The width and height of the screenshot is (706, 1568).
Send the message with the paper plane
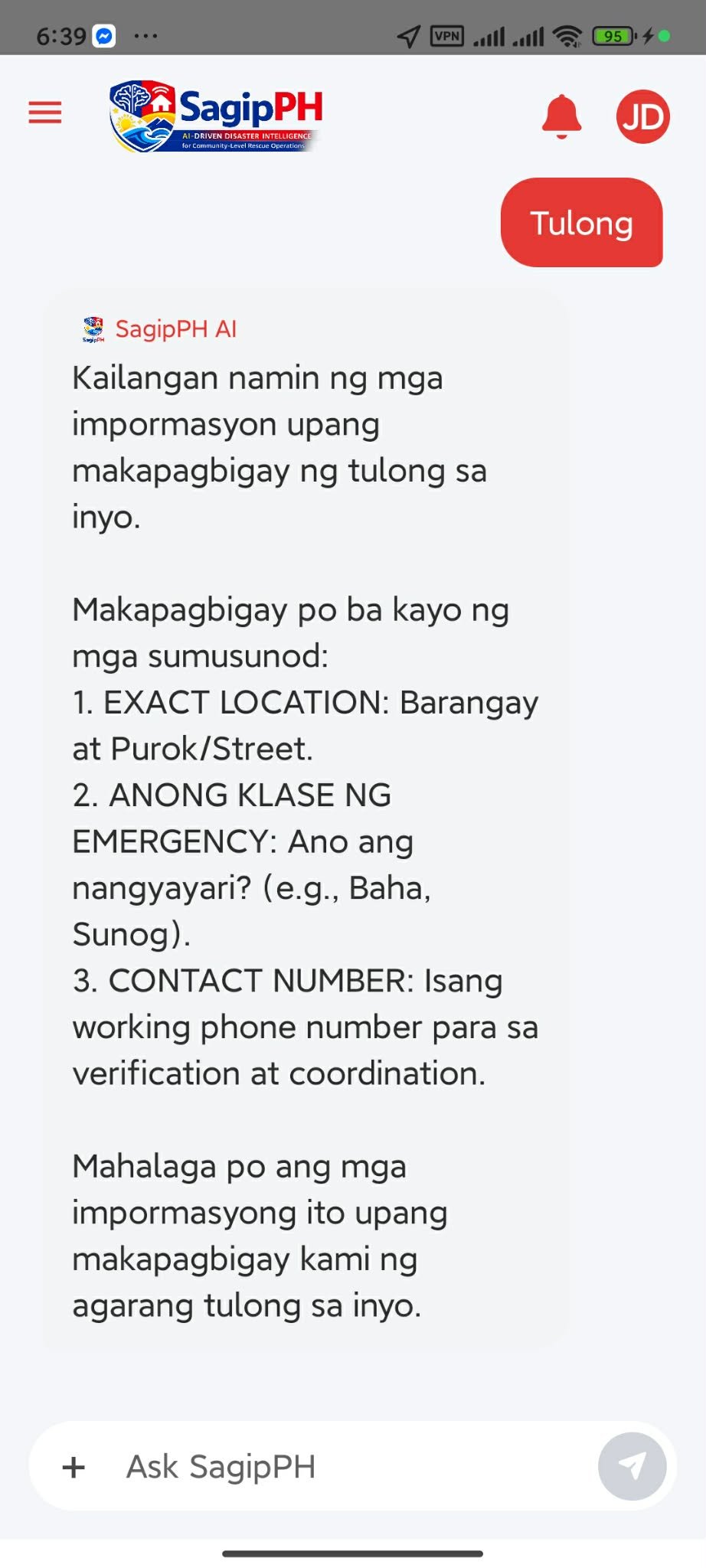(632, 1466)
